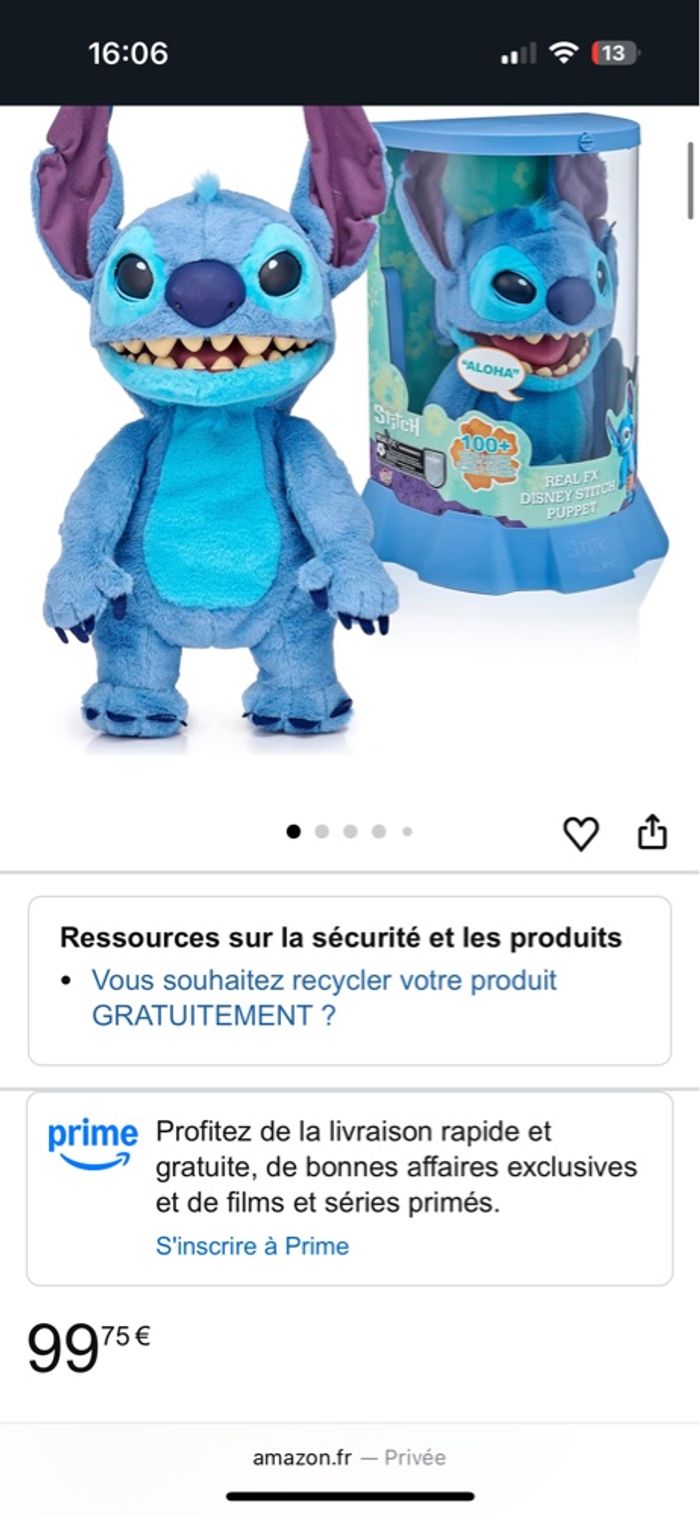Tap S'inscrire à Prime link
Viewport: 700px width, 1515px height.
pyautogui.click(x=252, y=1246)
